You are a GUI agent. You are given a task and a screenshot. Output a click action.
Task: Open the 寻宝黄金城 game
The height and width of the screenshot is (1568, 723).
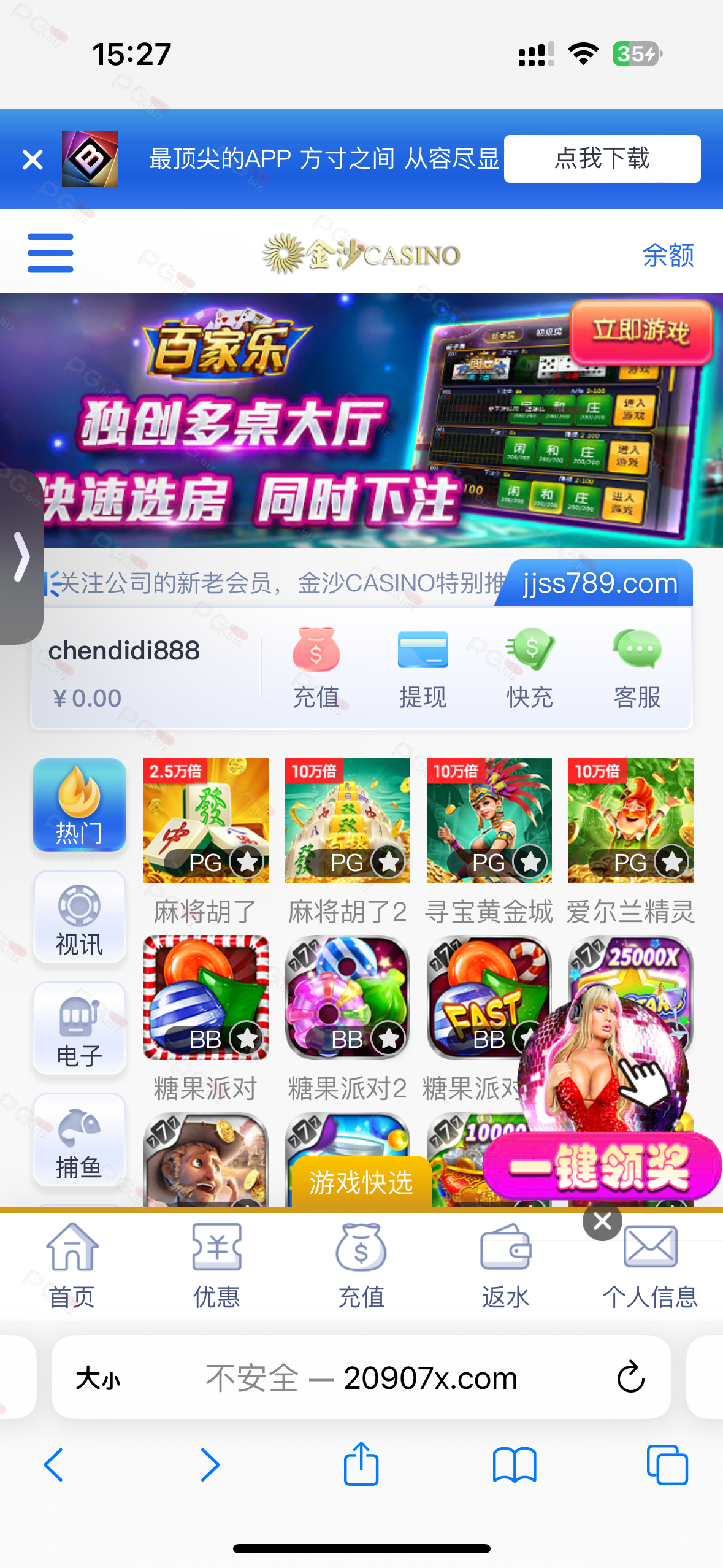pos(489,821)
